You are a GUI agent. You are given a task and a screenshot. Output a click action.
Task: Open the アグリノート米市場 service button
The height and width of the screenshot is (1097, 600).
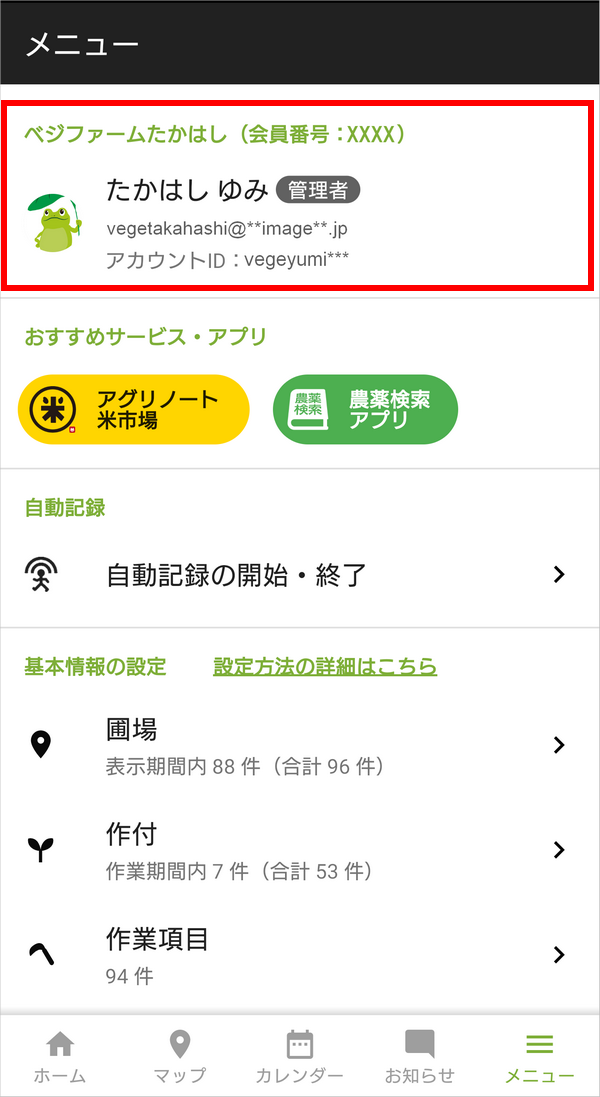click(134, 409)
